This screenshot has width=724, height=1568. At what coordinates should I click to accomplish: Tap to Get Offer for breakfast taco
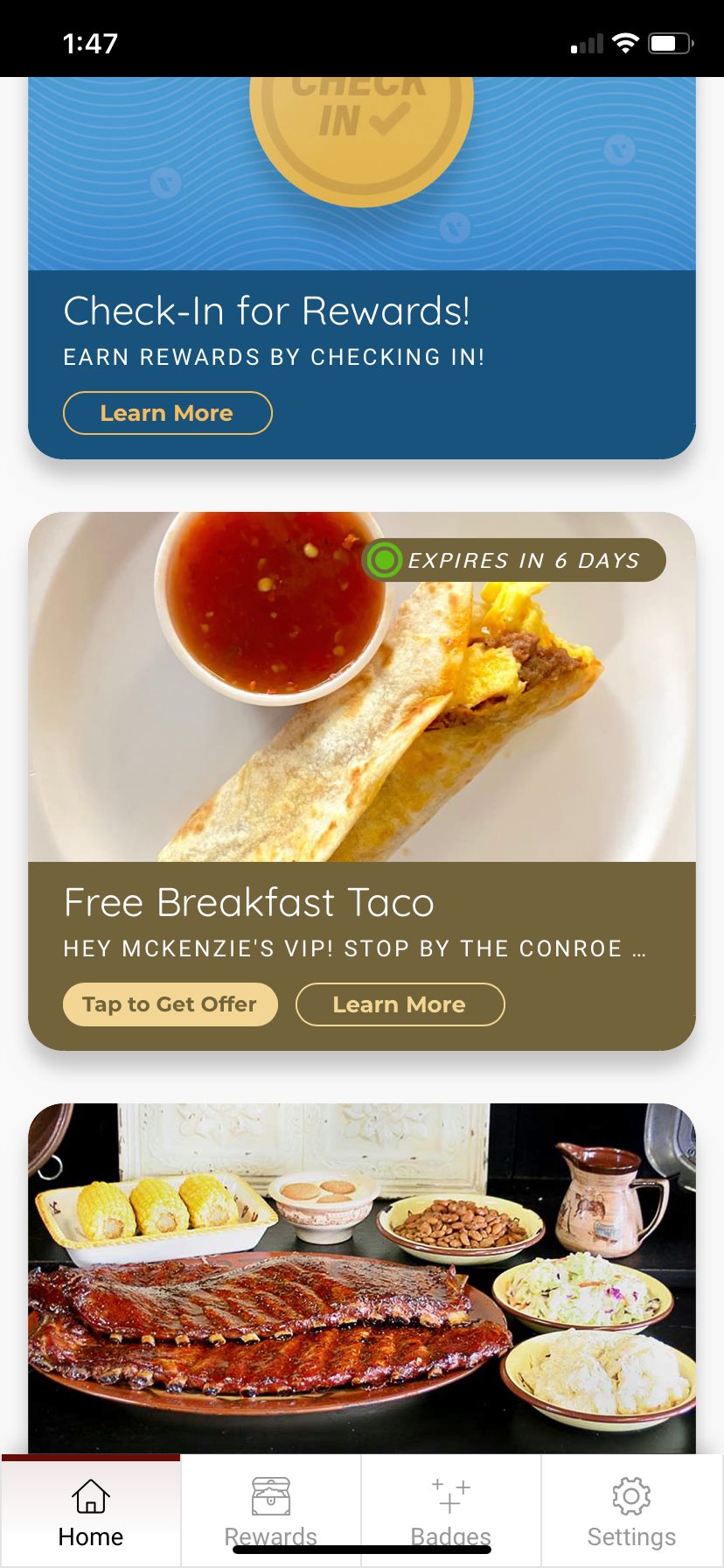pos(170,1004)
